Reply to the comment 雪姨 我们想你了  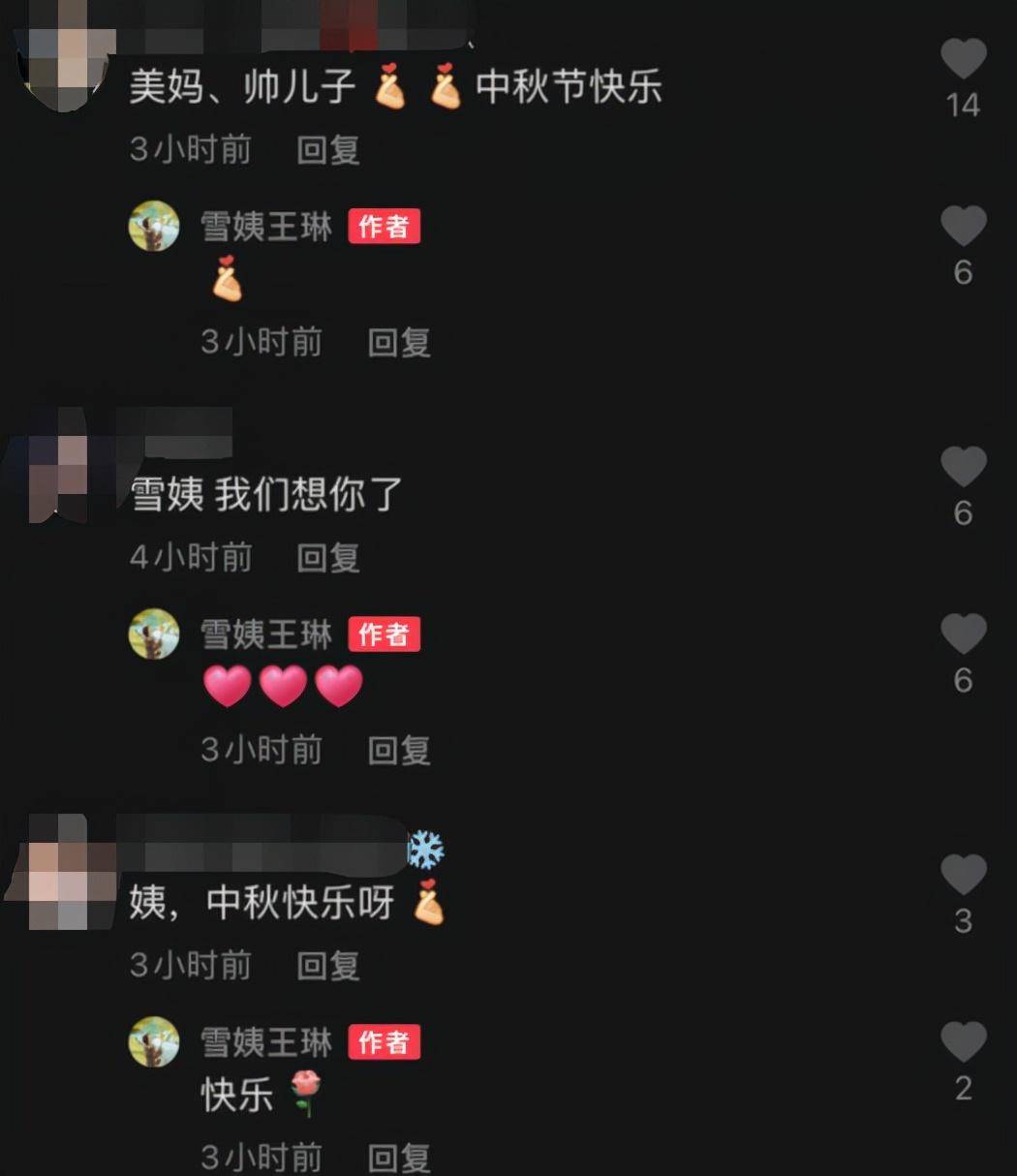point(327,558)
